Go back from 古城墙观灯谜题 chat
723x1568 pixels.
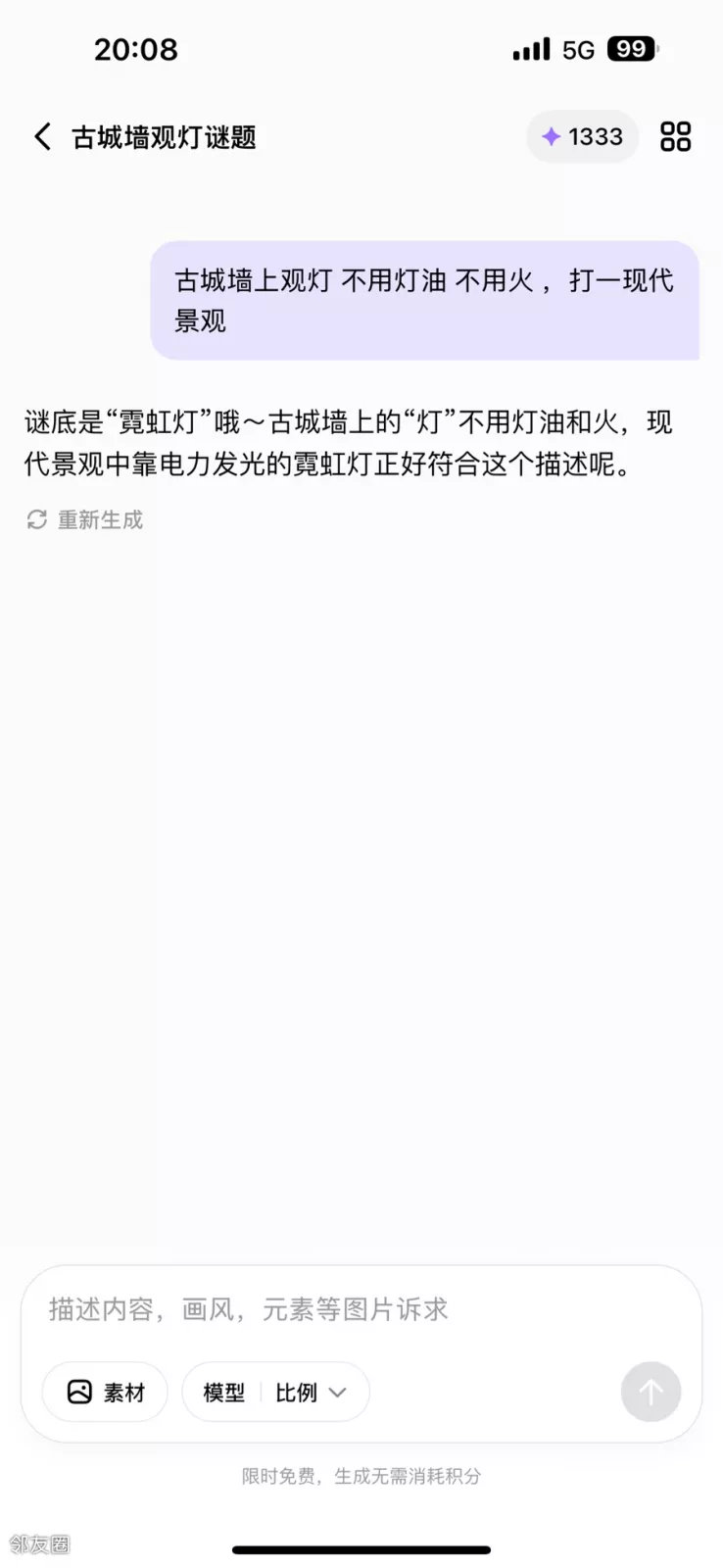tap(42, 137)
